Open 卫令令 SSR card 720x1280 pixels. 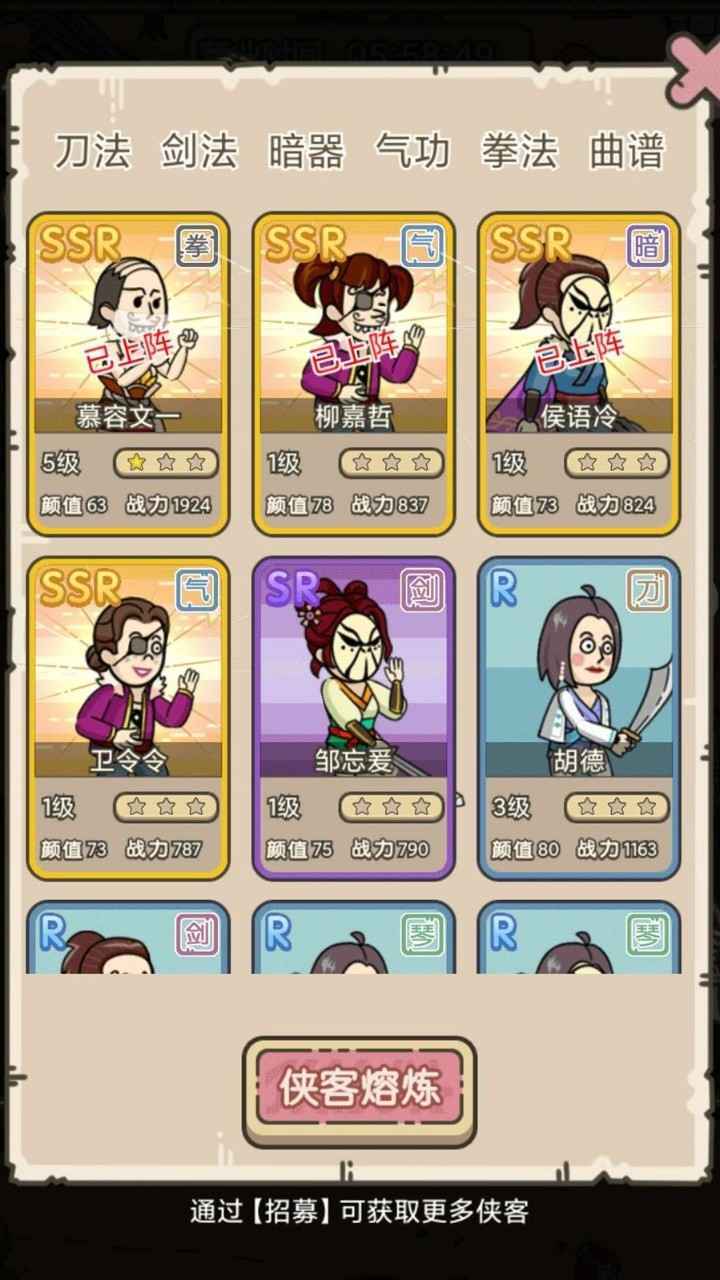point(128,718)
